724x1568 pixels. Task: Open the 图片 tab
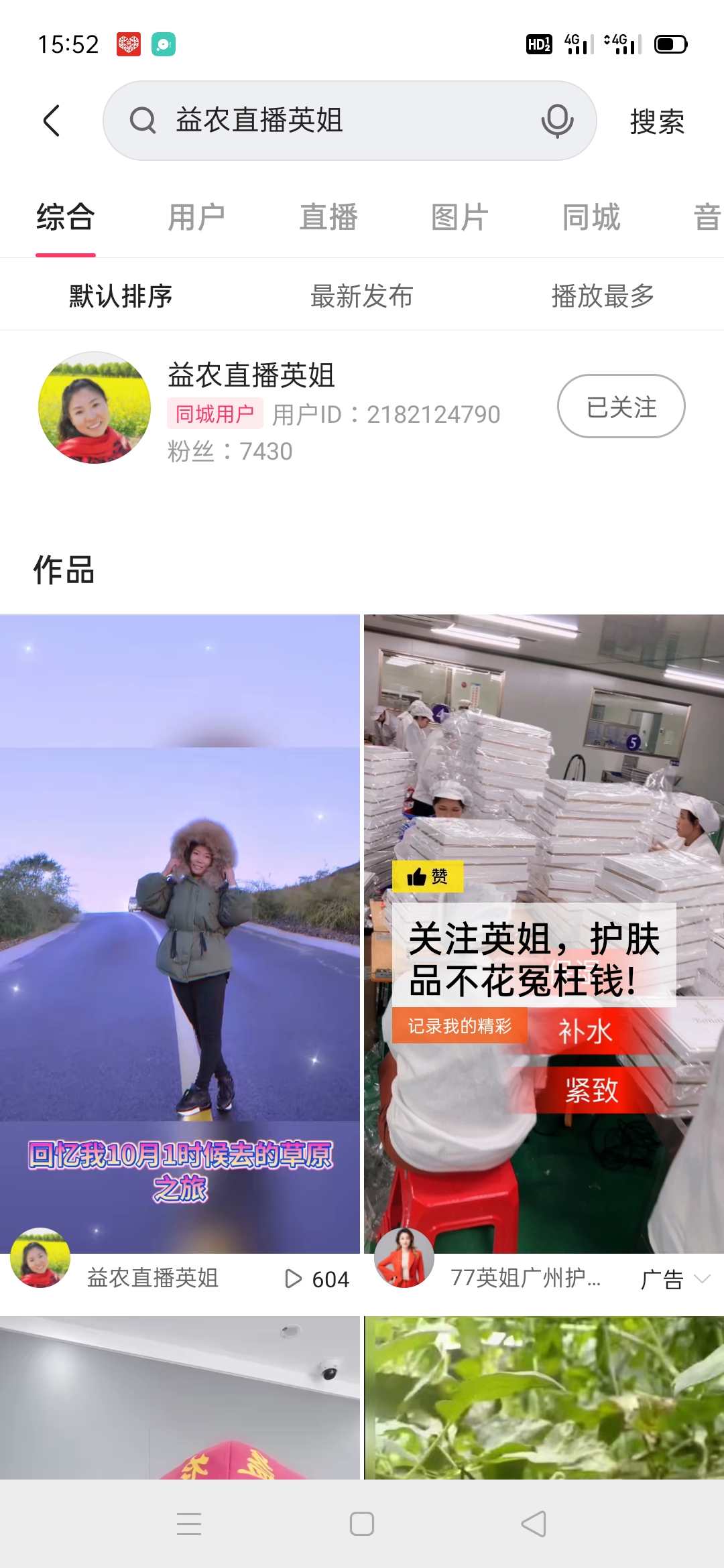459,217
